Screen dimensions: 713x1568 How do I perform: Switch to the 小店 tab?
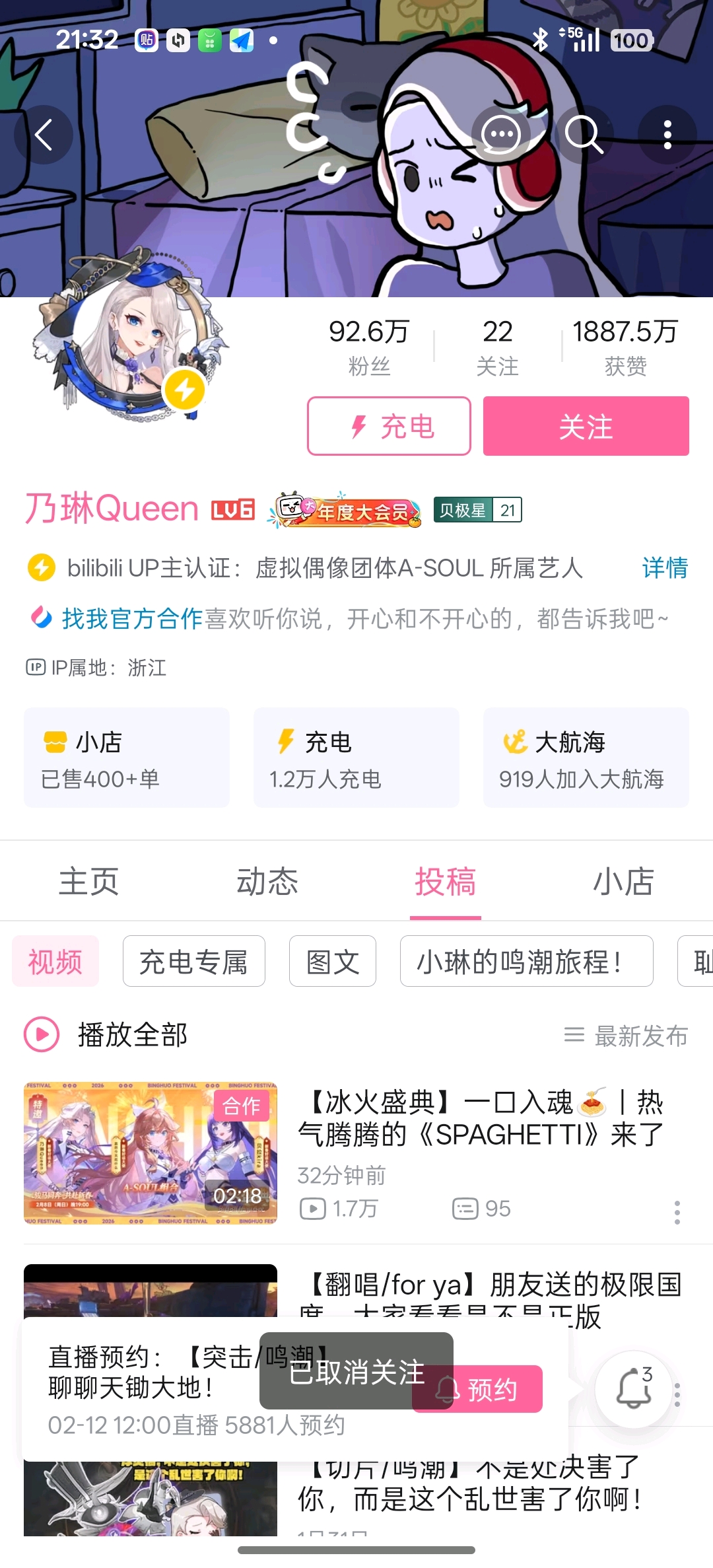click(x=623, y=882)
